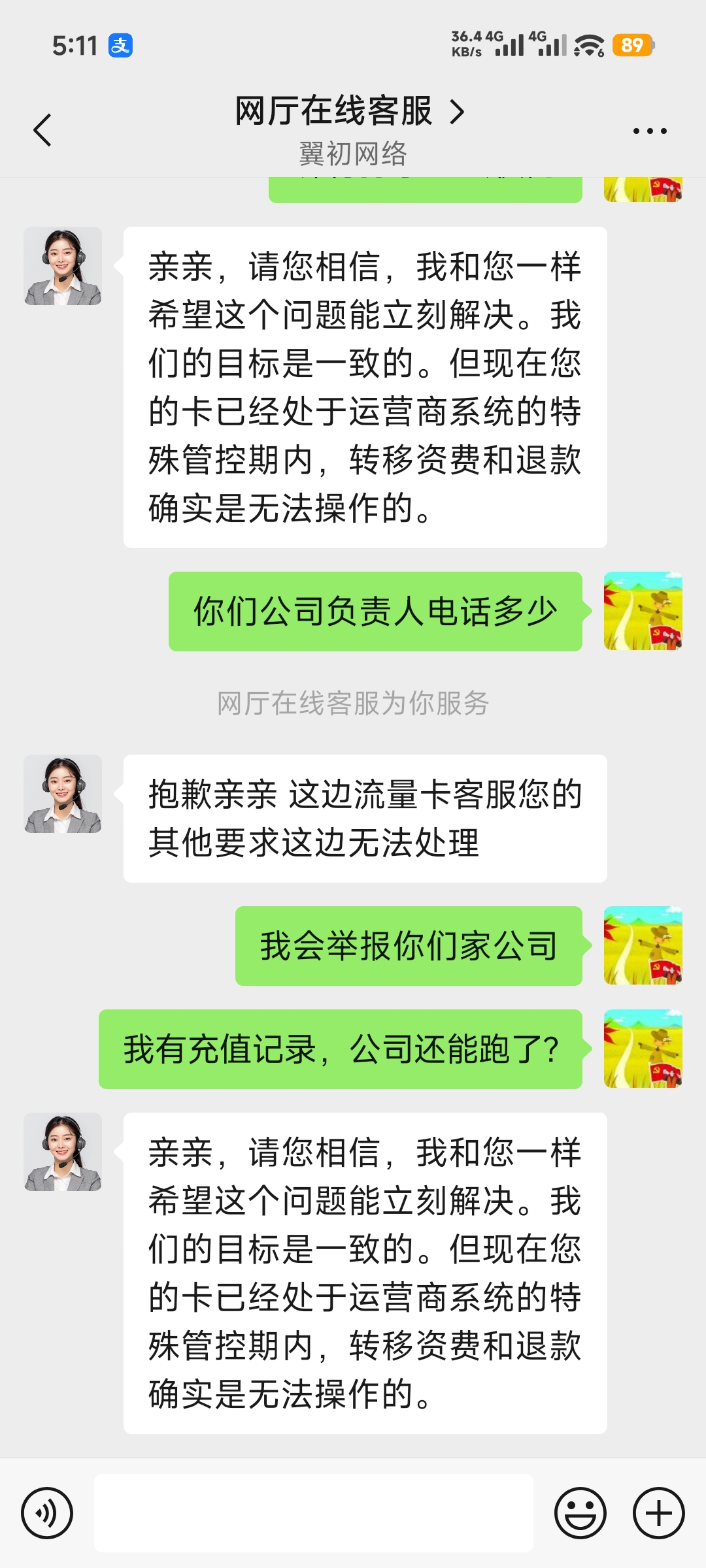Viewport: 706px width, 1568px height.
Task: Open the emoji picker
Action: (x=580, y=1512)
